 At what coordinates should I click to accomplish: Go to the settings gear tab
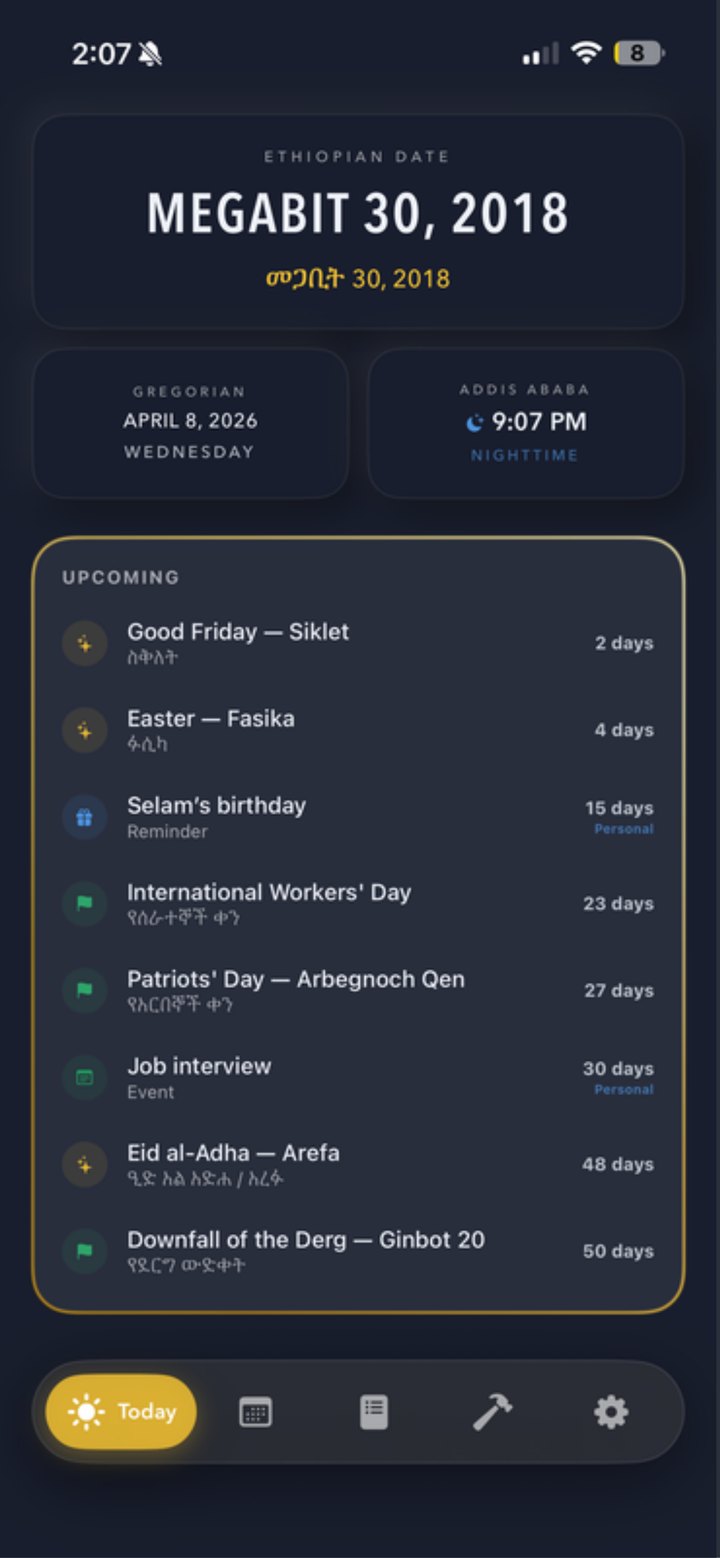click(x=611, y=1412)
